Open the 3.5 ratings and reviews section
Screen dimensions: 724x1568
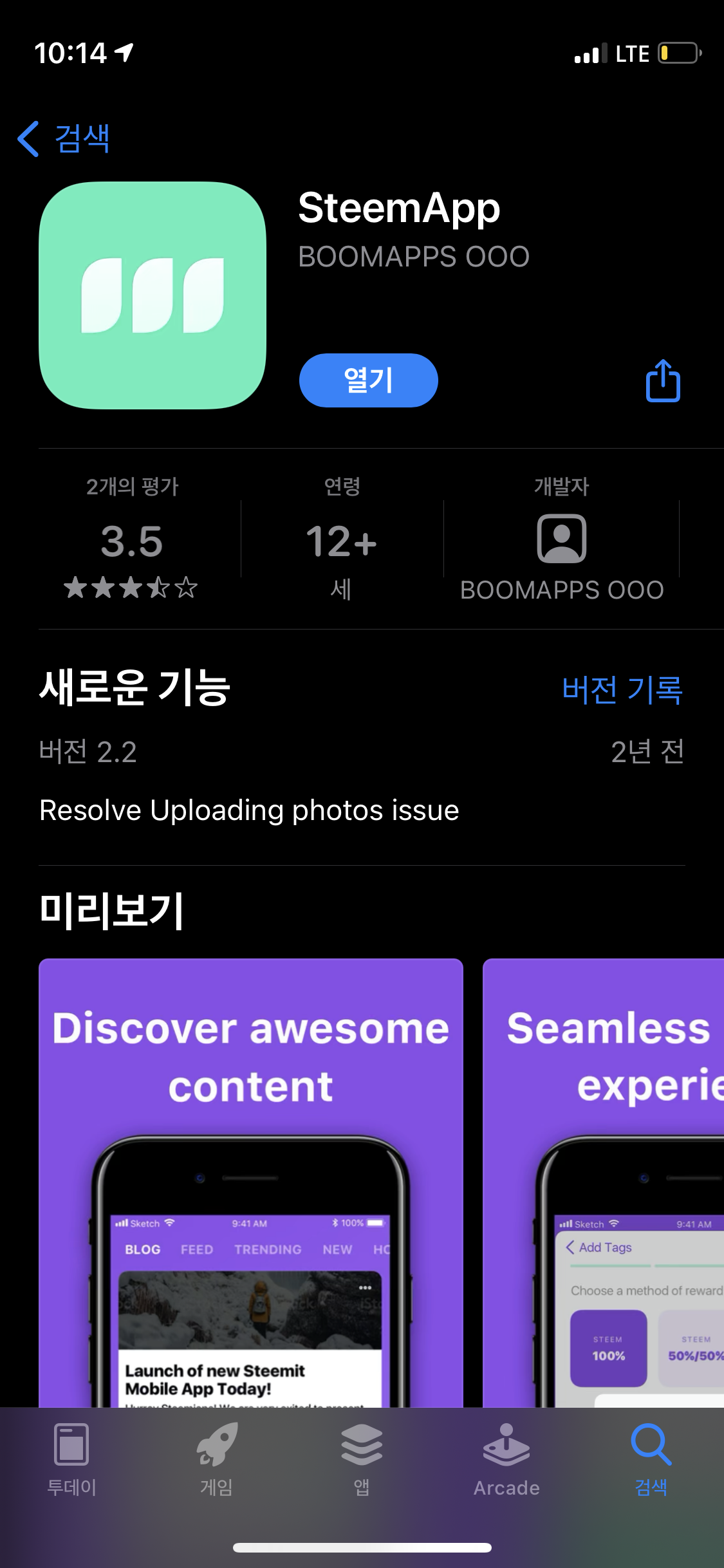(132, 541)
